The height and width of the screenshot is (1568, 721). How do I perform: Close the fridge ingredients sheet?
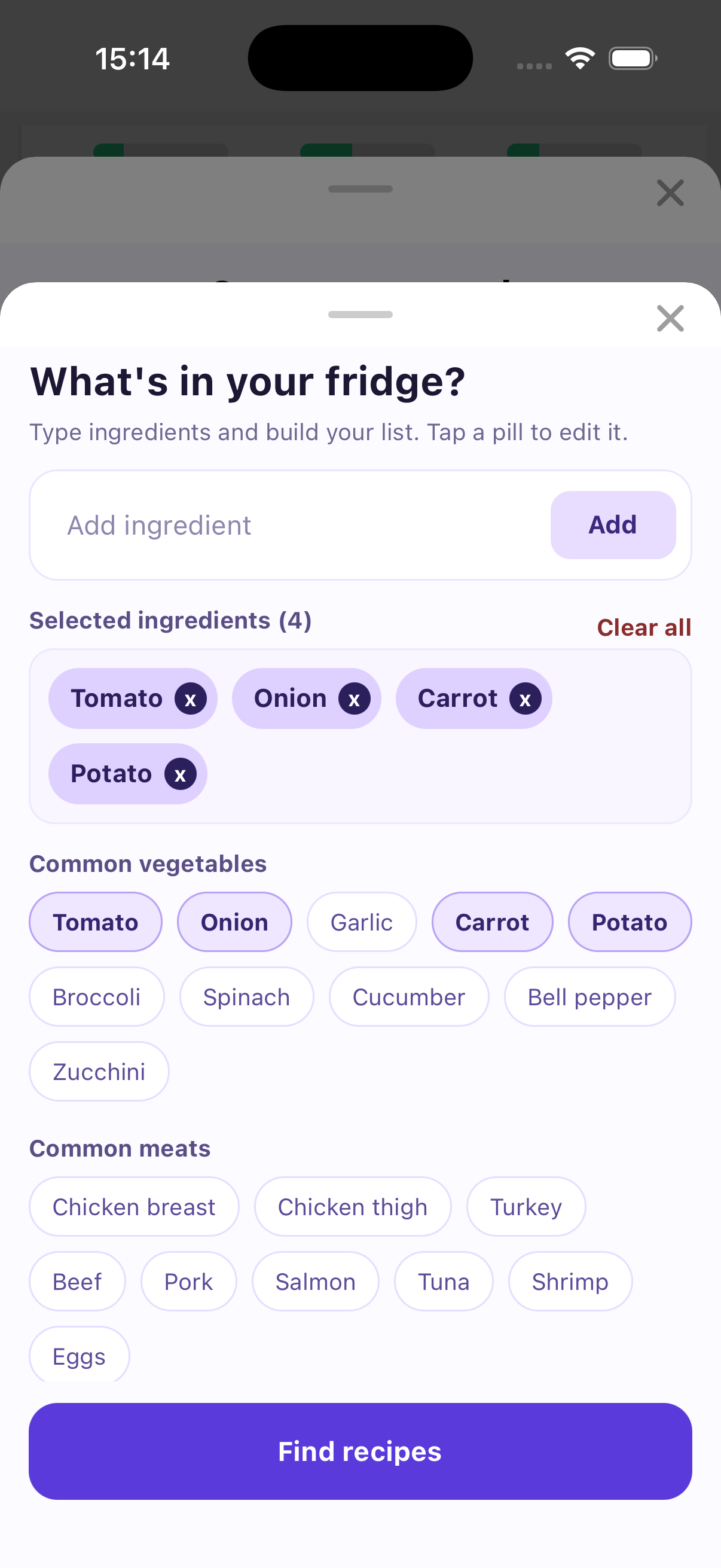(670, 318)
